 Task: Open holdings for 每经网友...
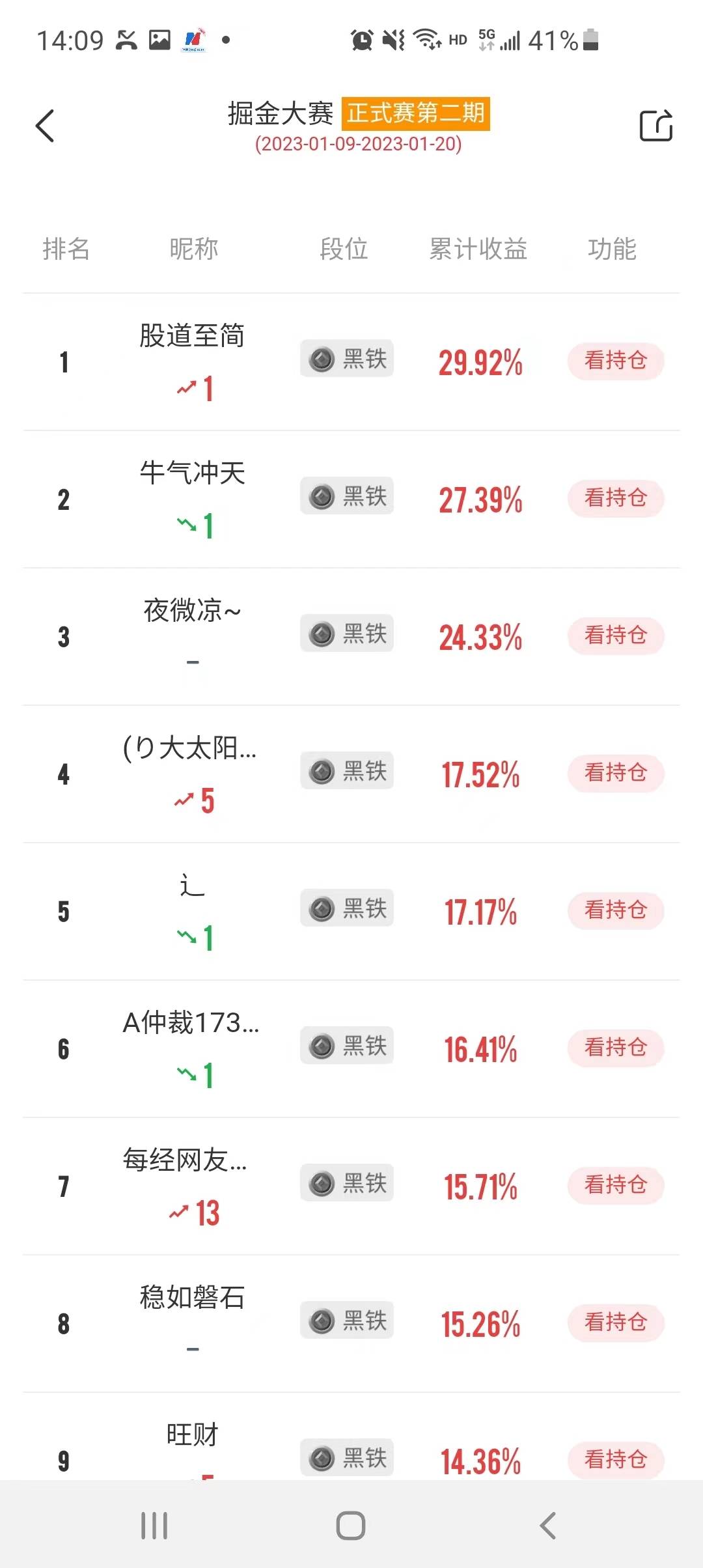[615, 1185]
